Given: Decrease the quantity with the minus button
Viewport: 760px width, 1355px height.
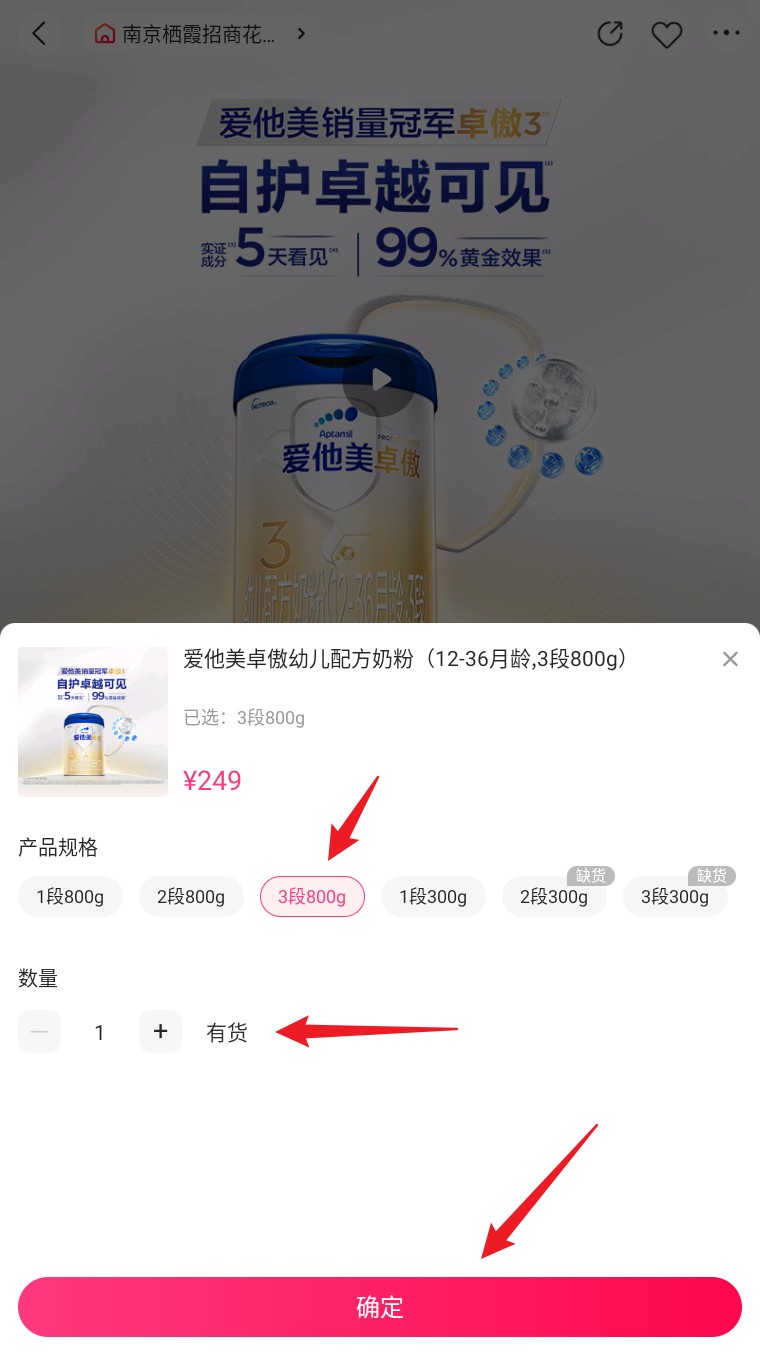Looking at the screenshot, I should click(x=39, y=1032).
